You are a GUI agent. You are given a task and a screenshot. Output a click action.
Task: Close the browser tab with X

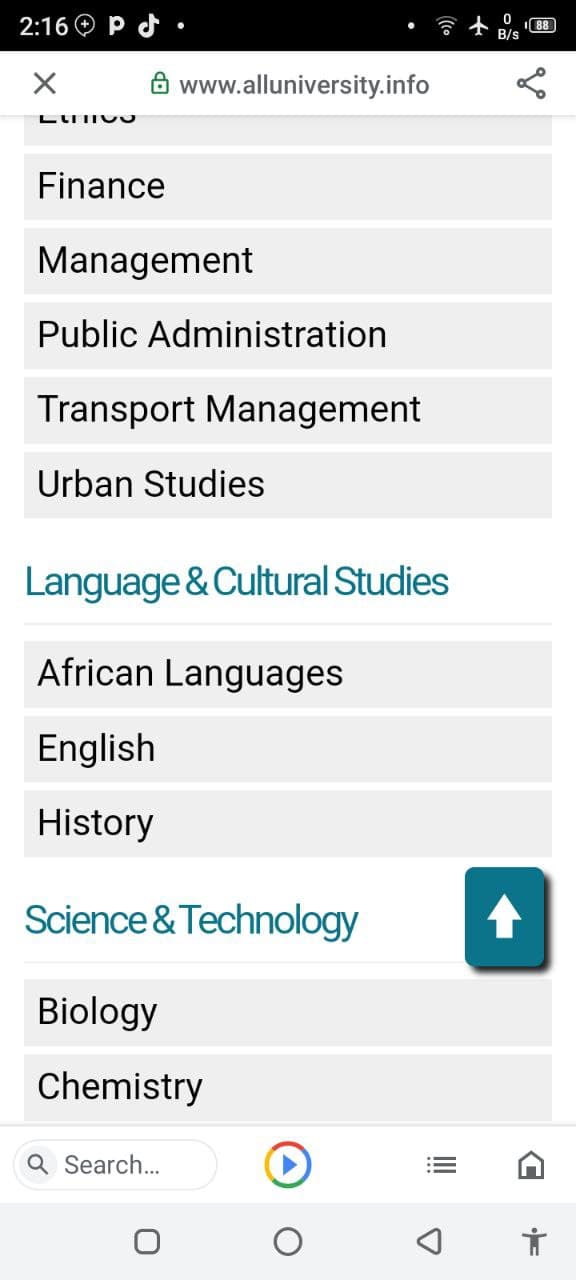point(45,84)
